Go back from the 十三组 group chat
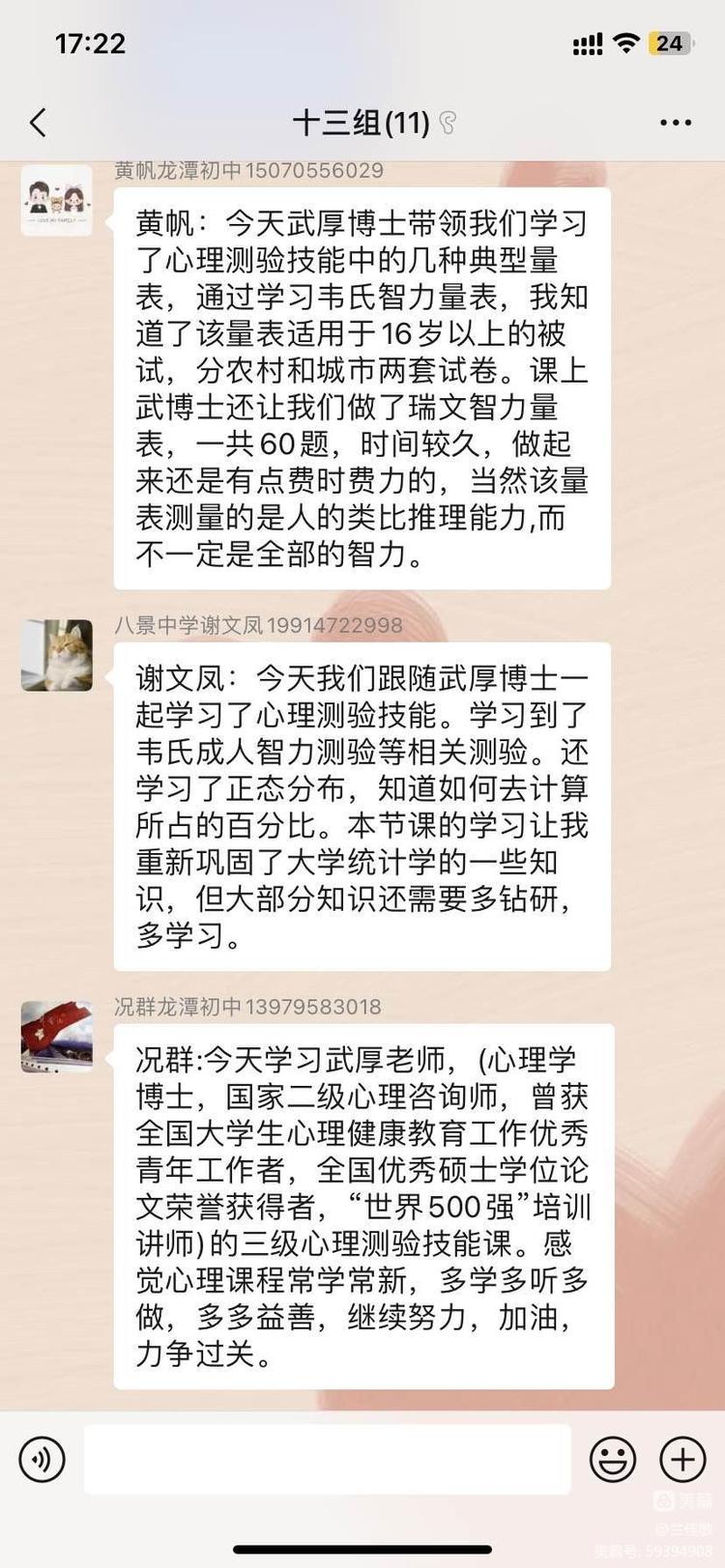Screen dimensions: 725x1568 [38, 123]
